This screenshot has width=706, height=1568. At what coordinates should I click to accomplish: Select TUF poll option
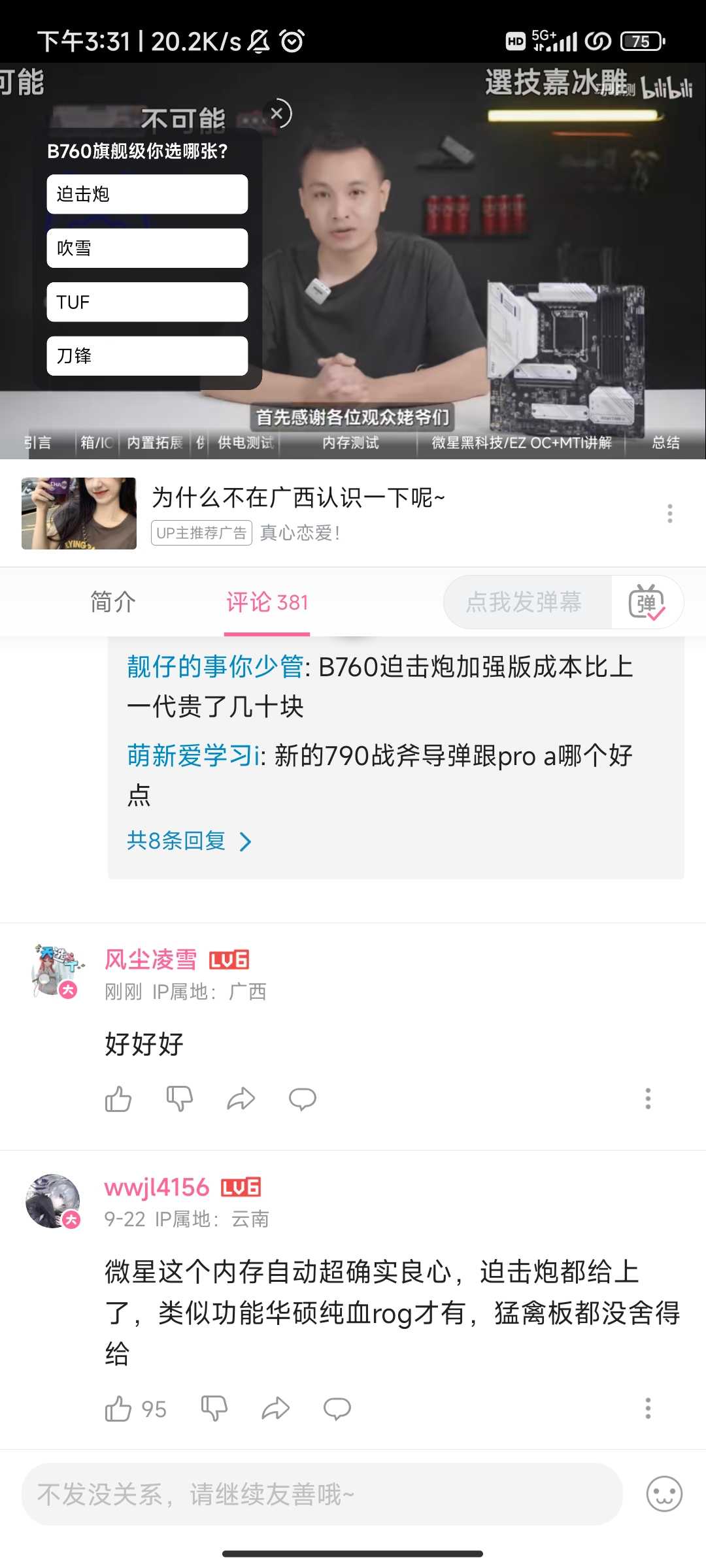147,302
